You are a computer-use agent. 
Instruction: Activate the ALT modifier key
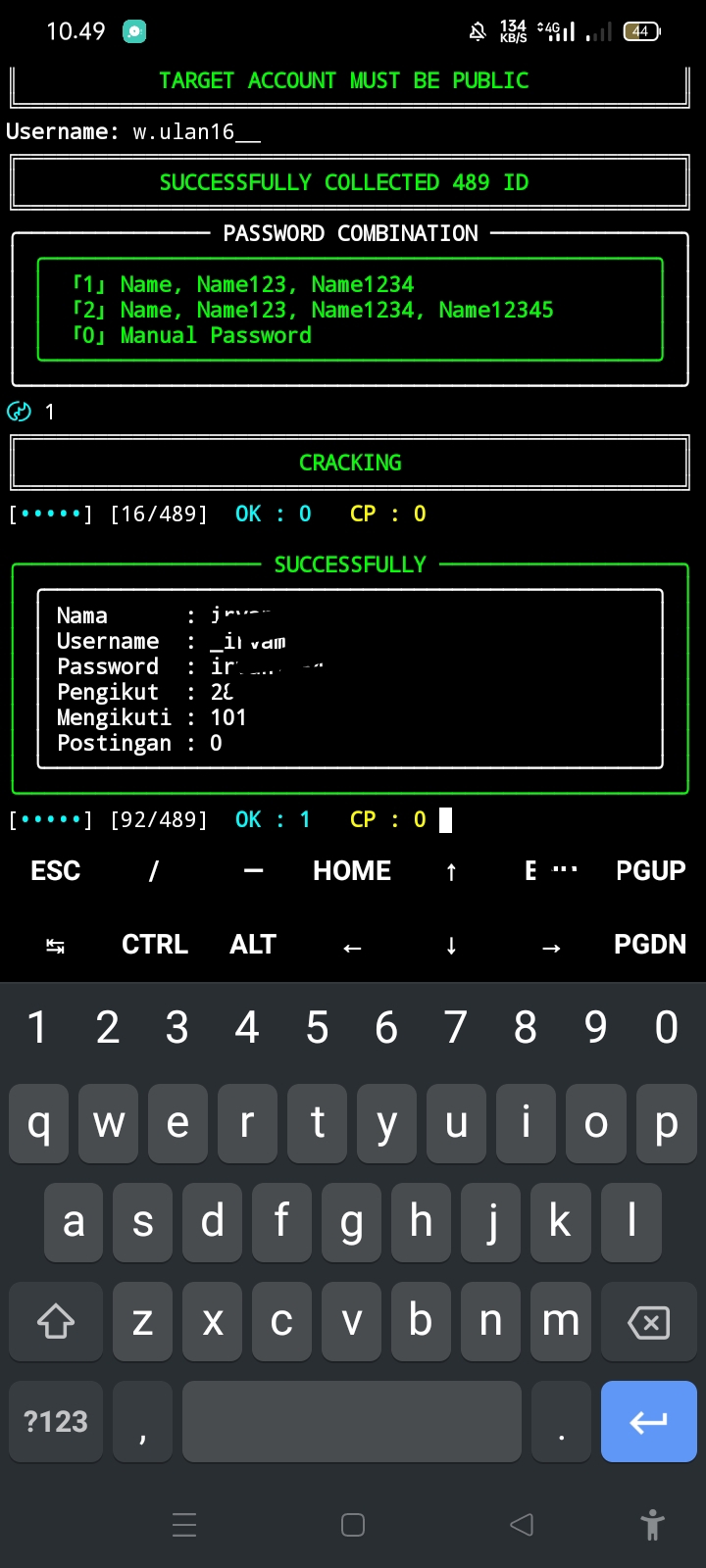point(253,945)
